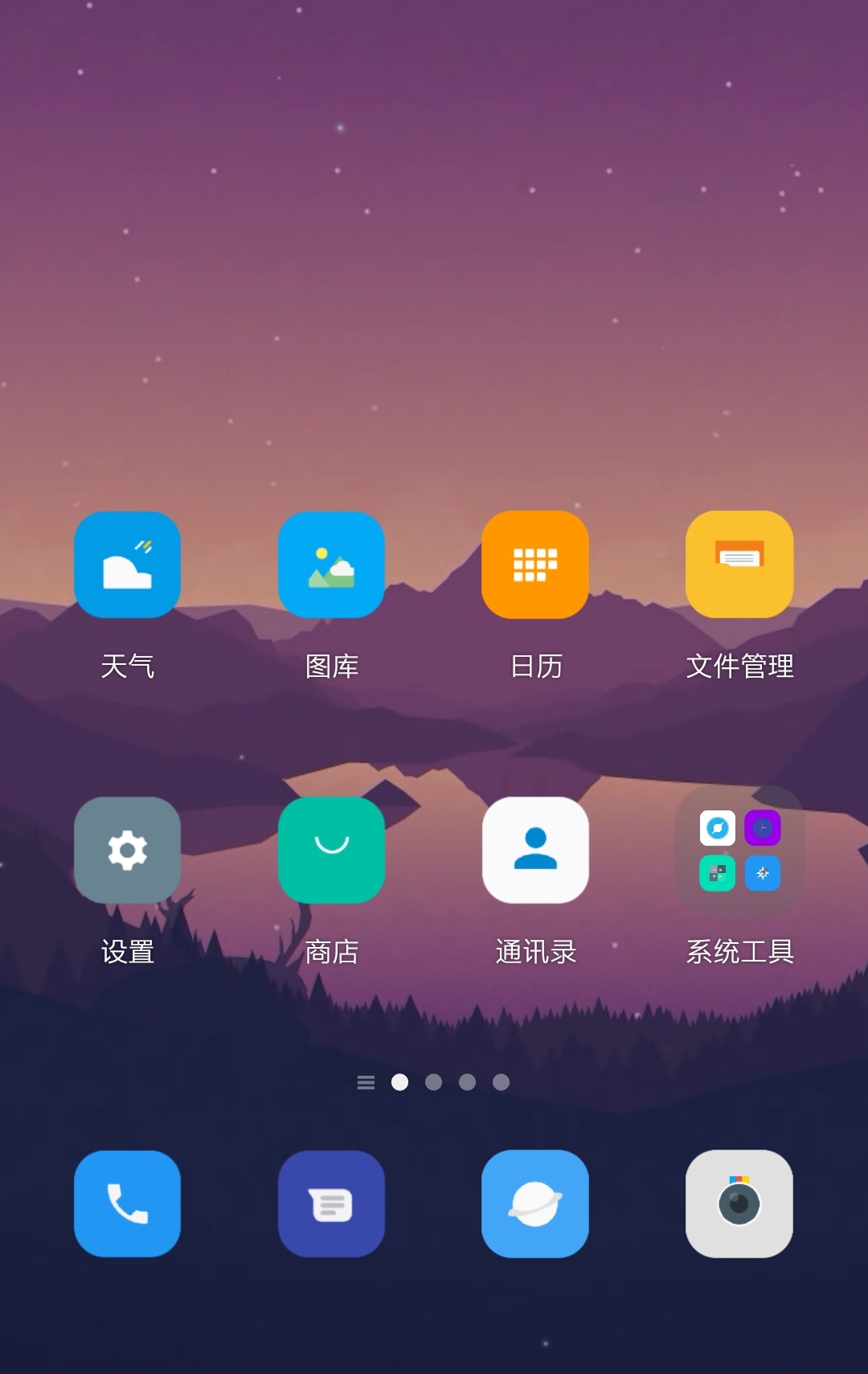Open the 天气 weather app
The width and height of the screenshot is (868, 1374).
(x=127, y=564)
